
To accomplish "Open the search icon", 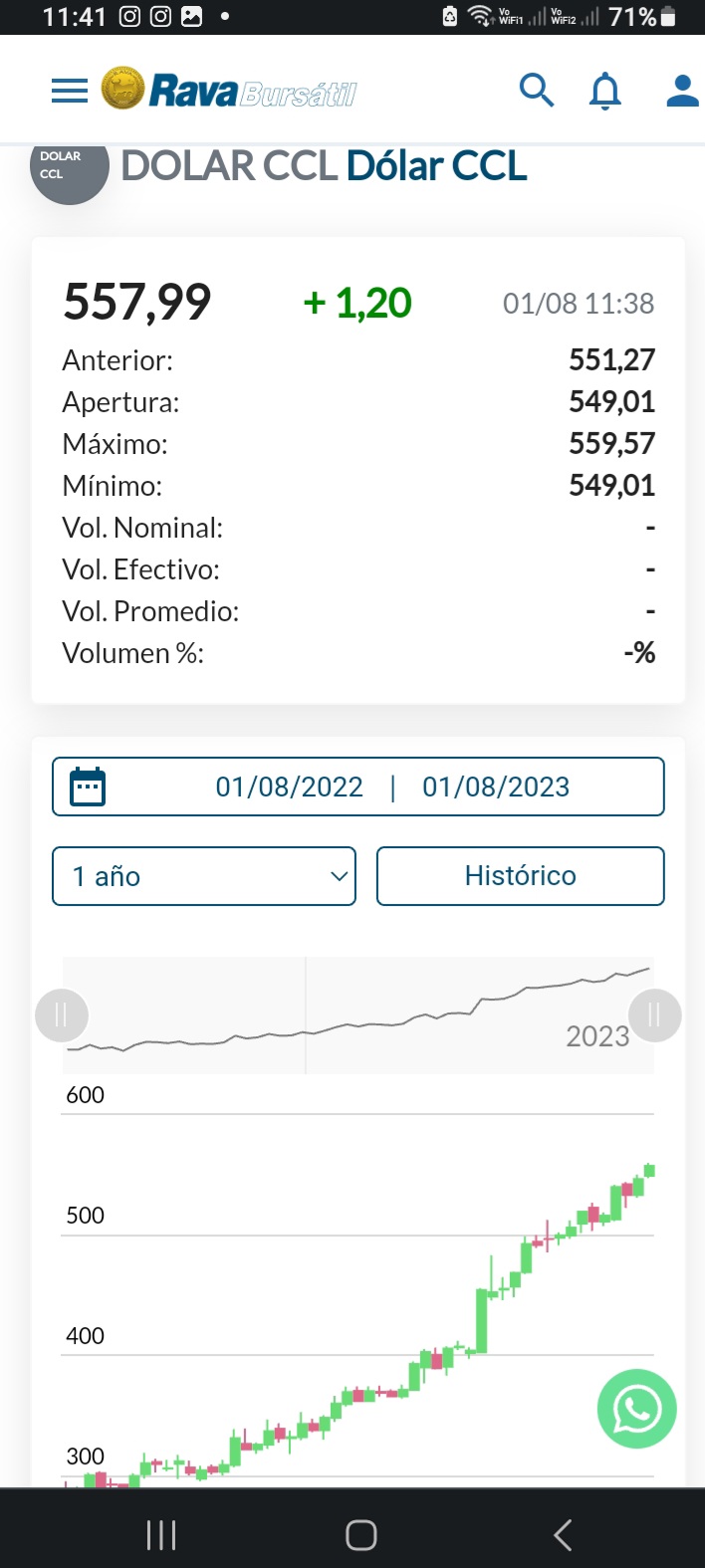I will [x=536, y=91].
